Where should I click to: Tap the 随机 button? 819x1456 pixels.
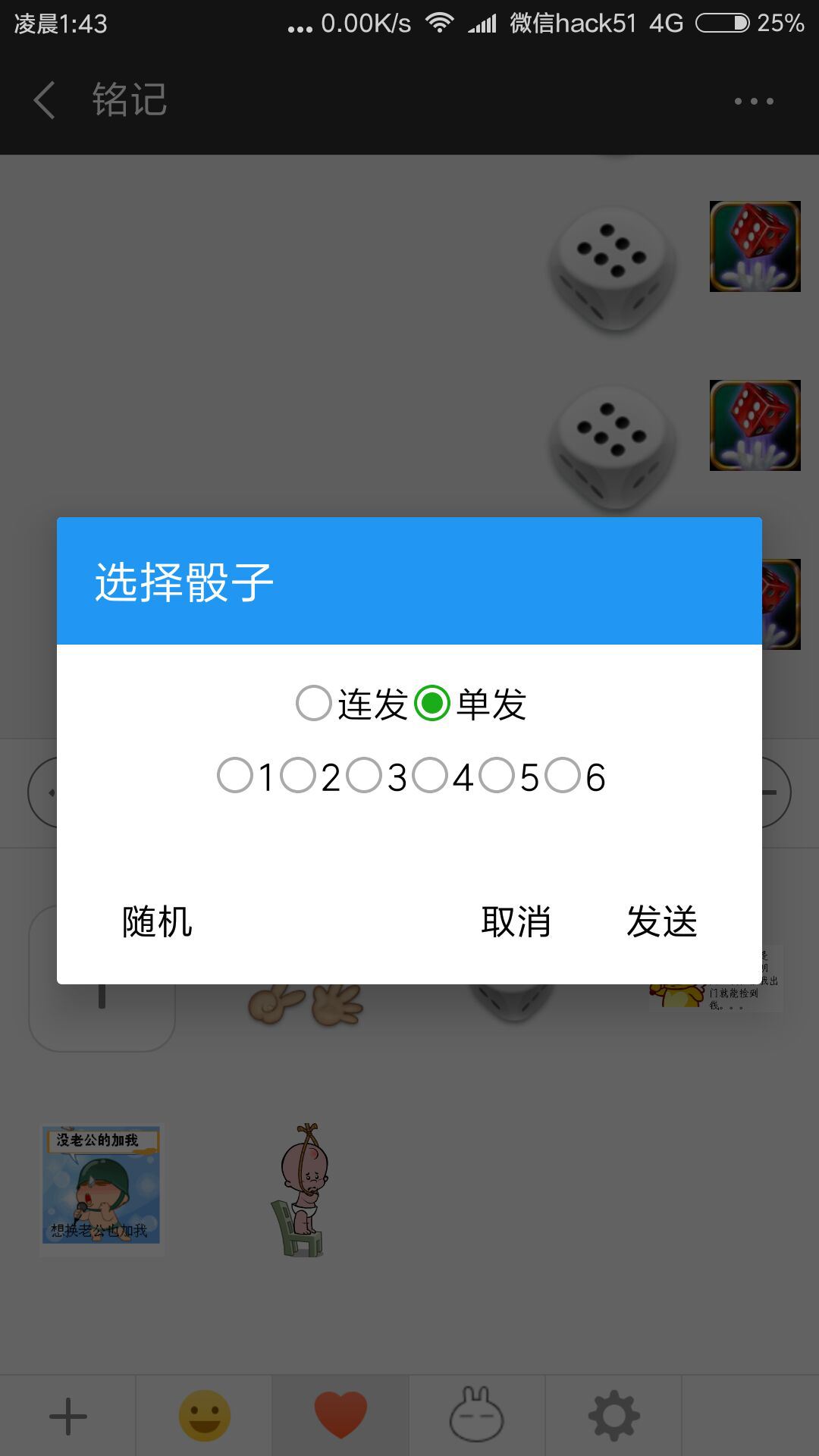157,922
